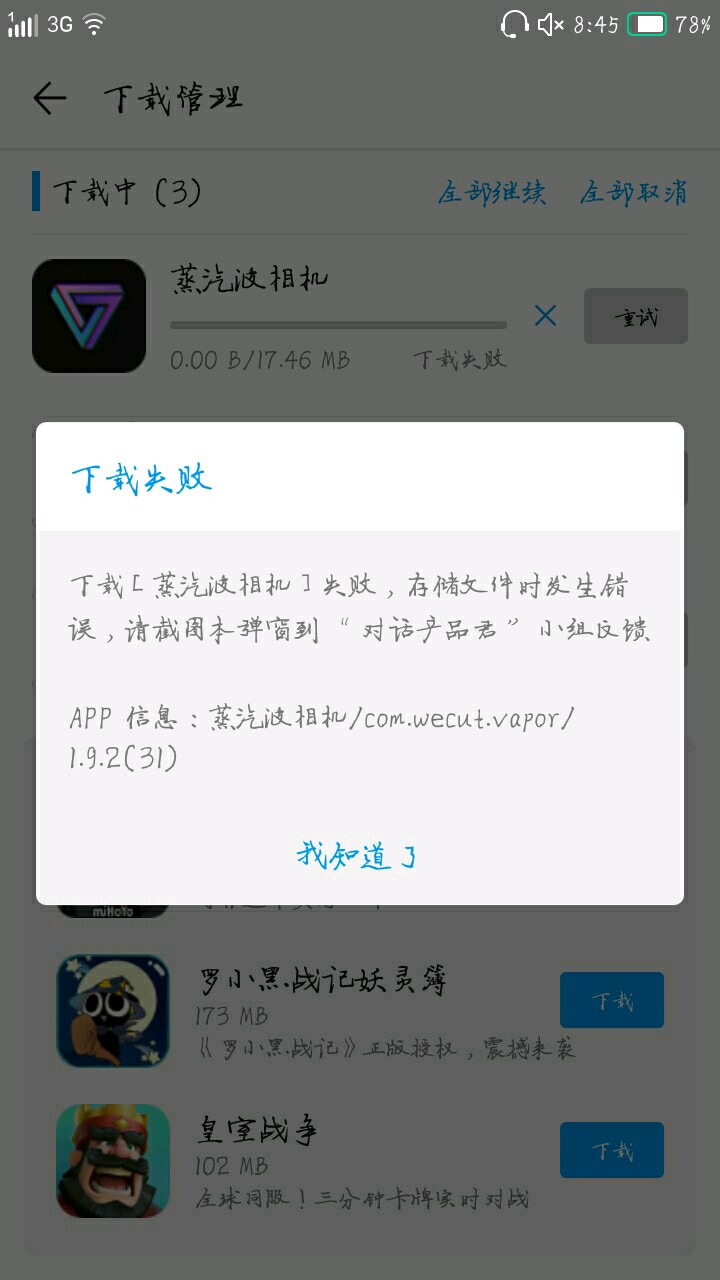Tap 全部继续 to resume all downloads
Image resolution: width=720 pixels, height=1280 pixels.
(492, 192)
